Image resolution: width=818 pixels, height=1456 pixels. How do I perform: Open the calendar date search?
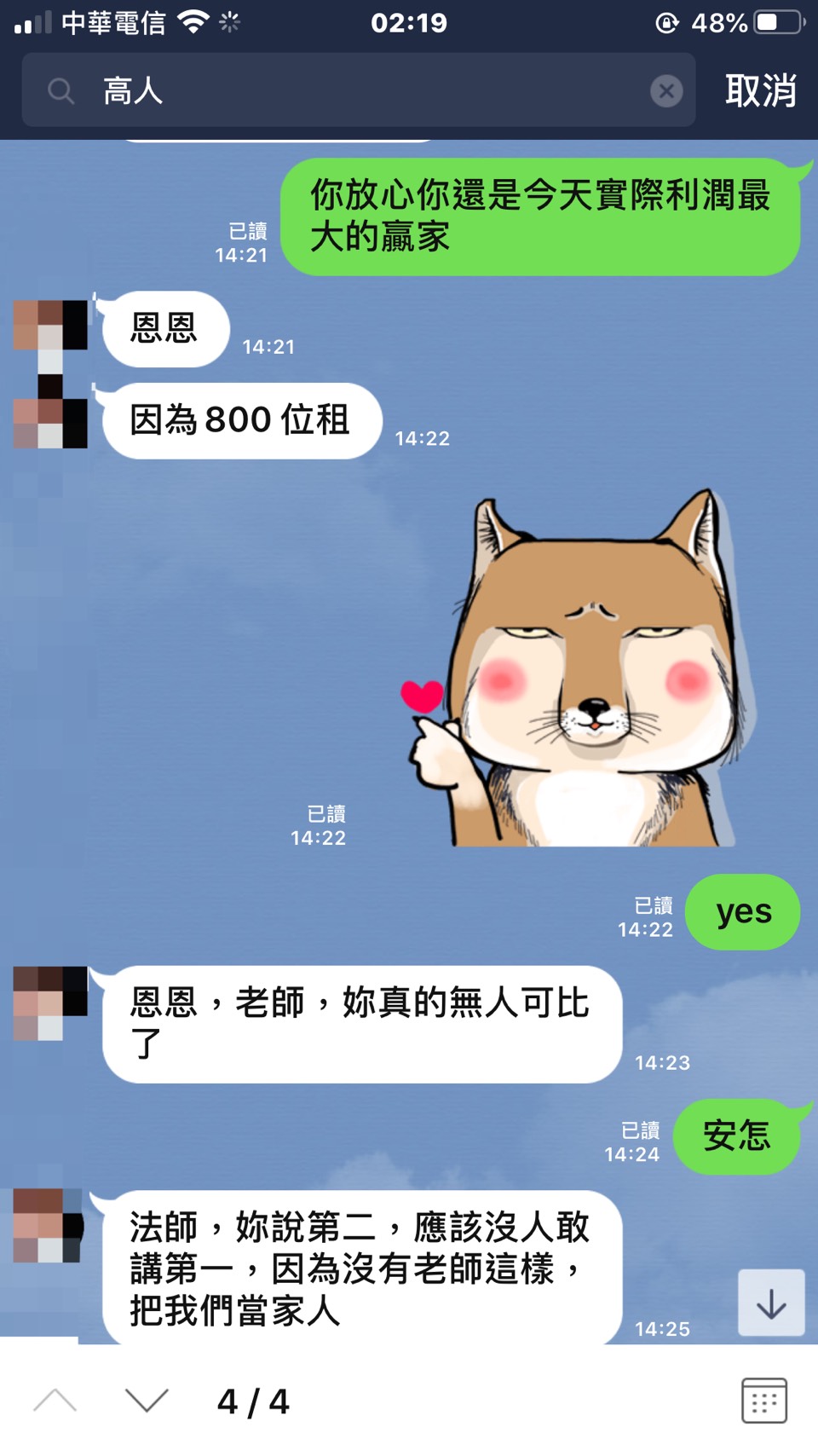[763, 1401]
